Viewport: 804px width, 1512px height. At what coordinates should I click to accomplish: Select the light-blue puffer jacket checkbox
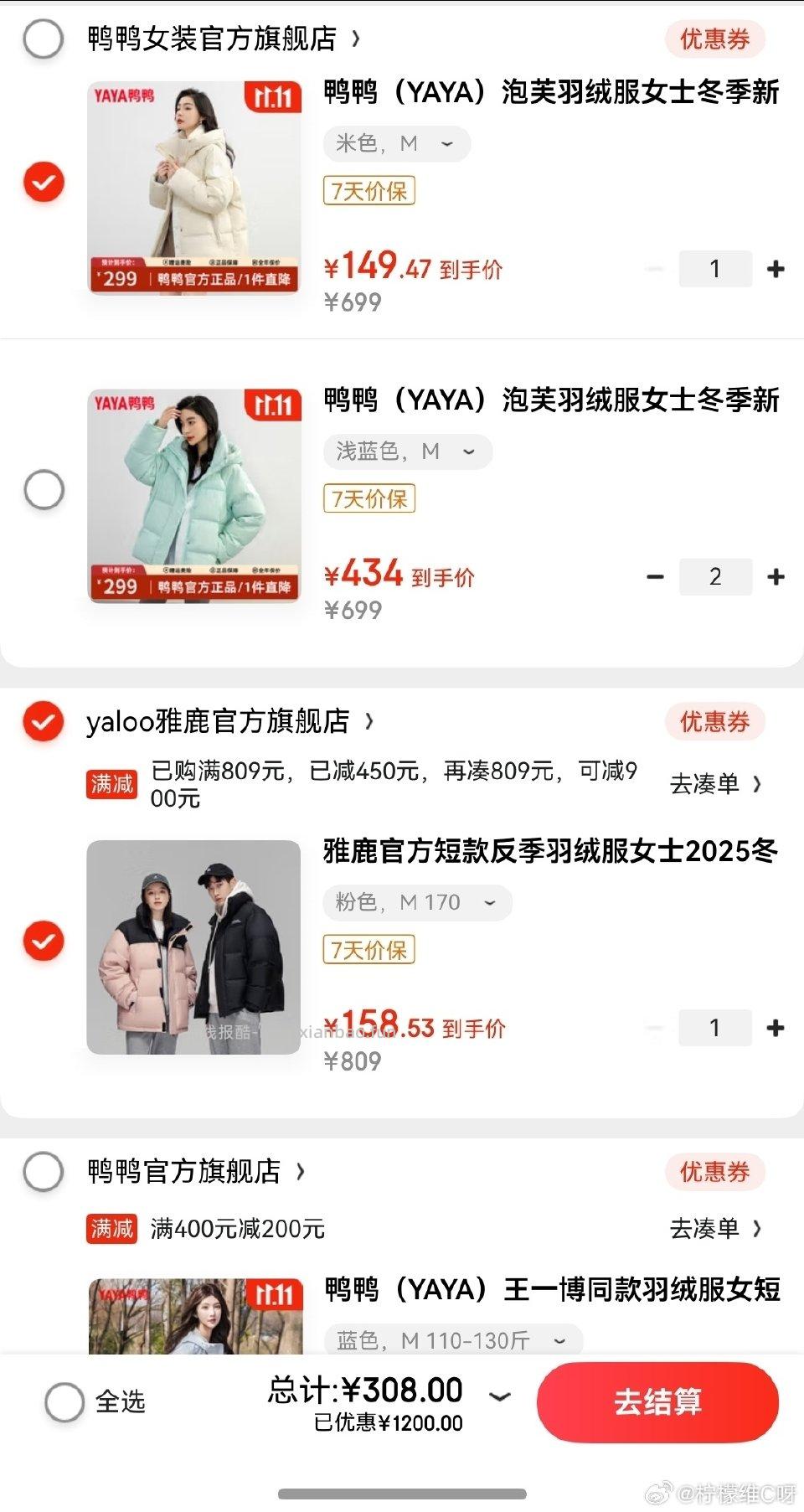point(44,489)
